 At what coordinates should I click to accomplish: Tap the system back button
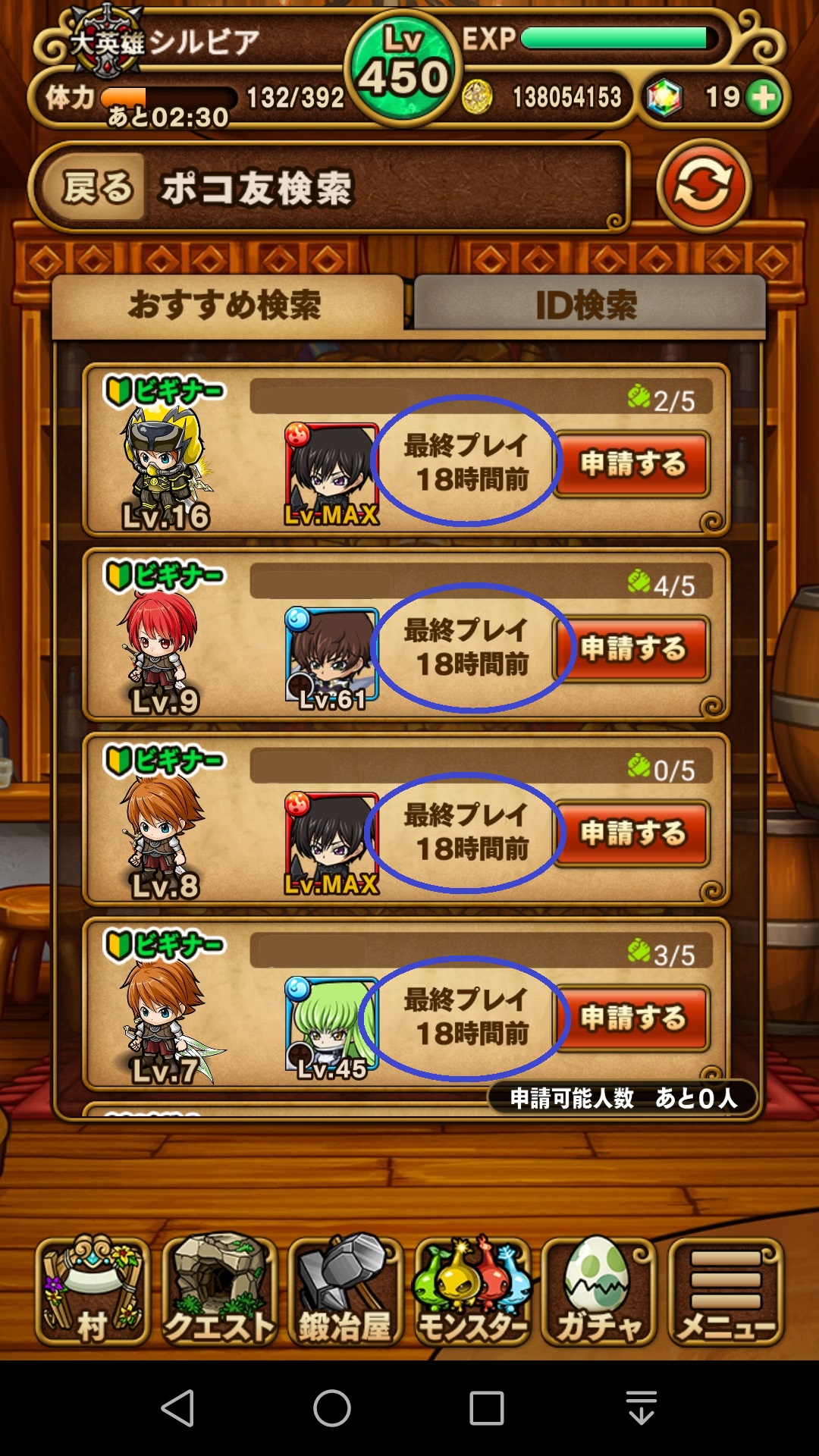tap(179, 1408)
